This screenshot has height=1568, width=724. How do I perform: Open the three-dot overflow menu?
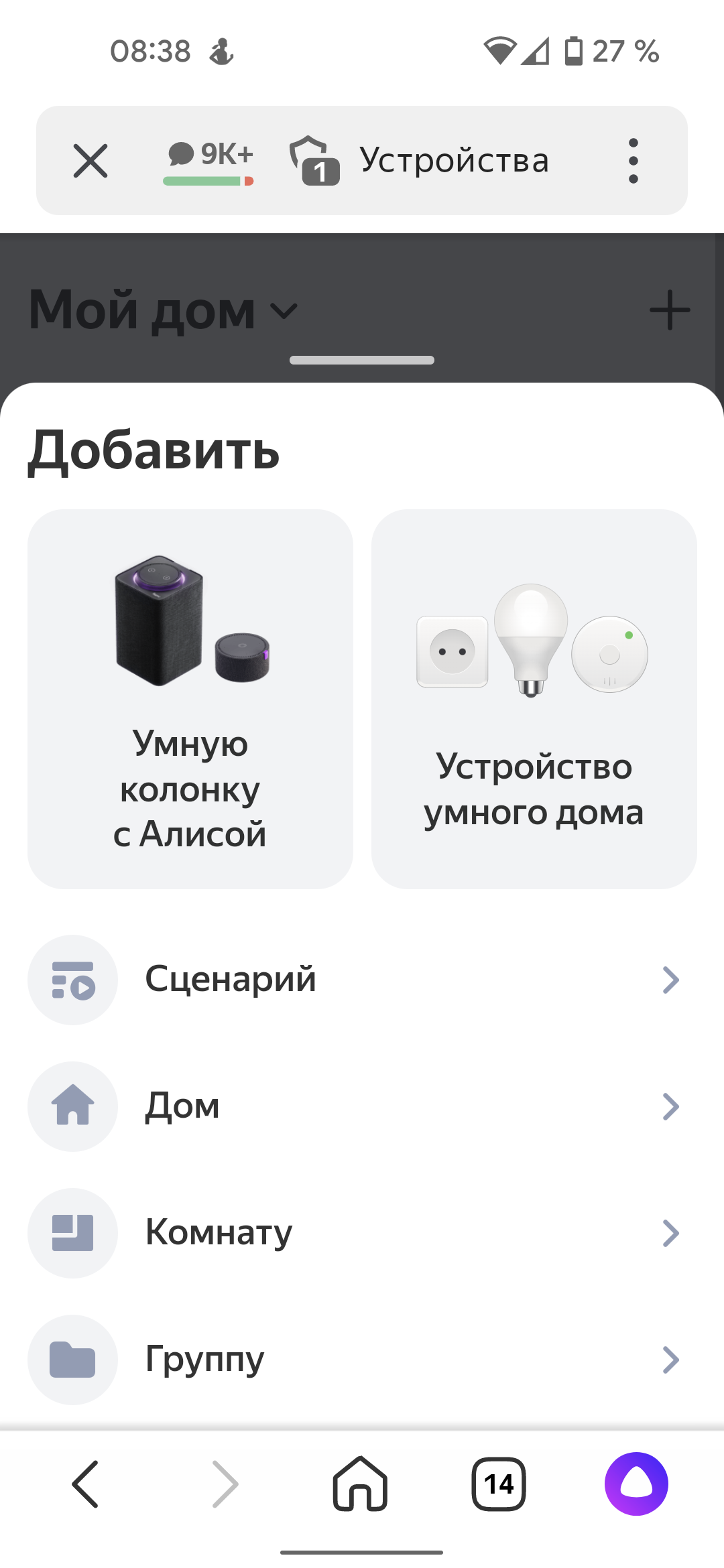pos(633,161)
